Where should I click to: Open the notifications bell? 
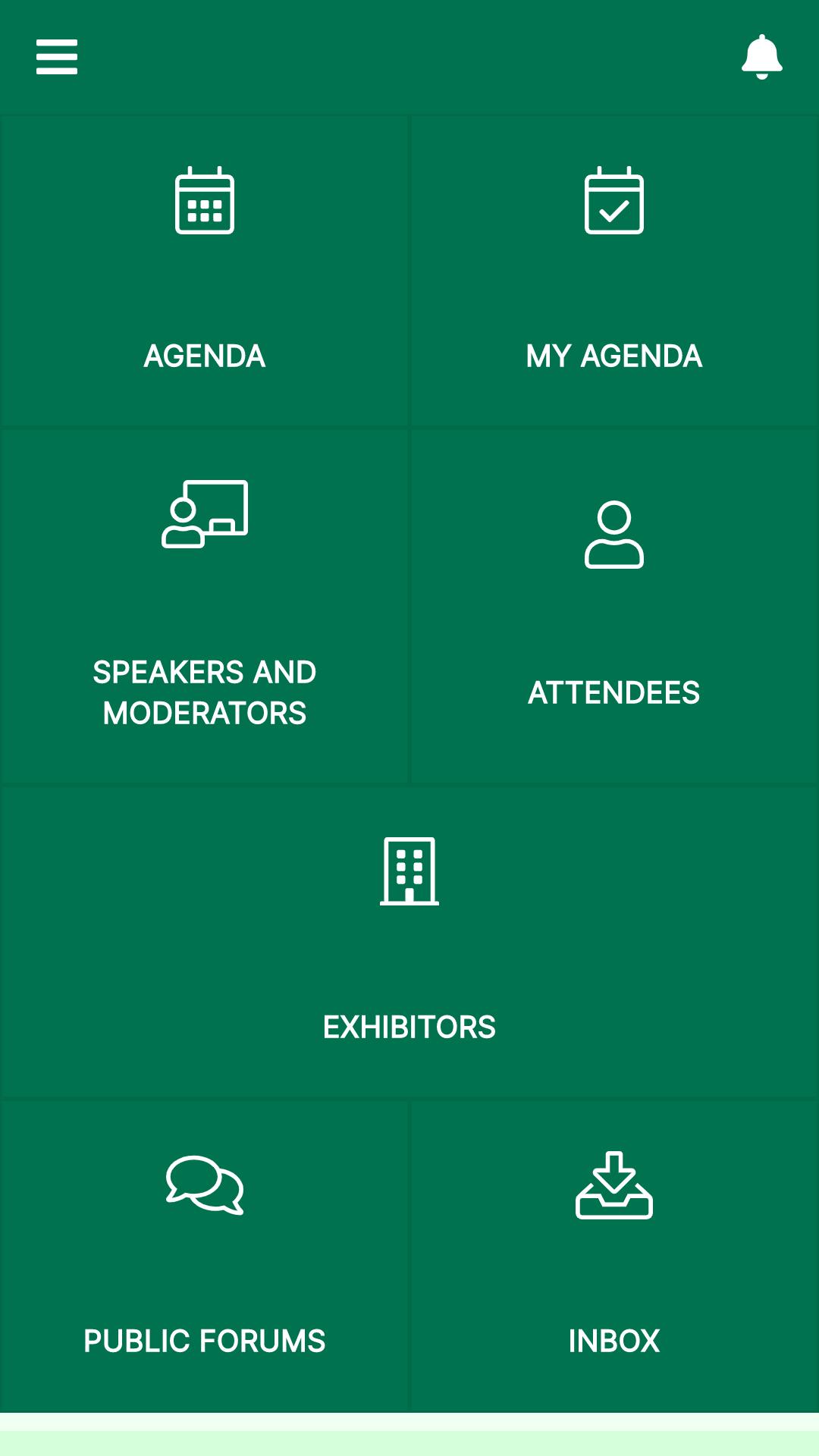point(761,57)
